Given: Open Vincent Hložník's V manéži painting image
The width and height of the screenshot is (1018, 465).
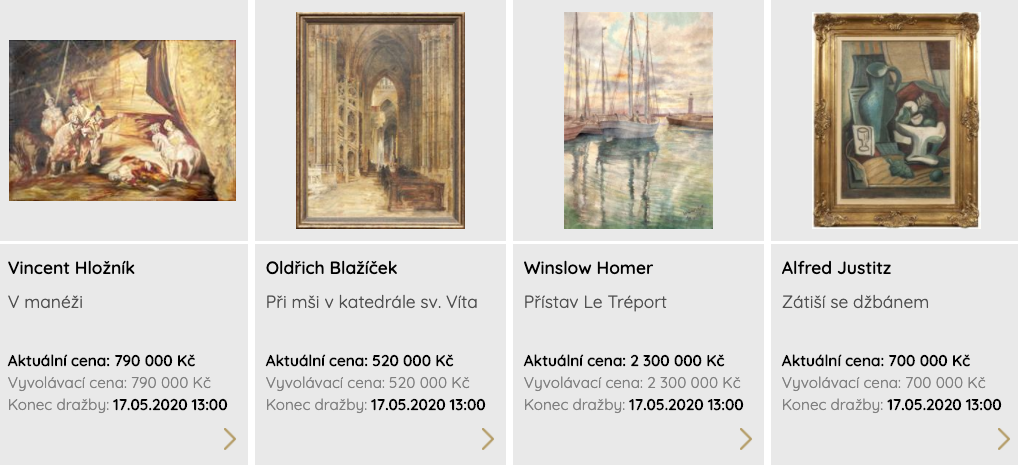Looking at the screenshot, I should (122, 121).
